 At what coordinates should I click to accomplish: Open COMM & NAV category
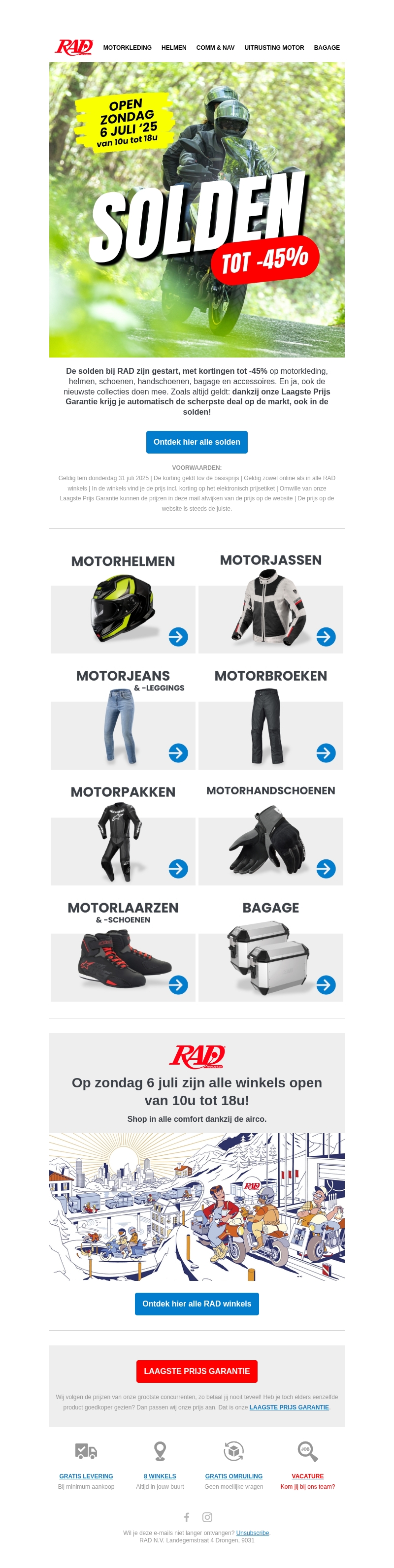pos(215,47)
